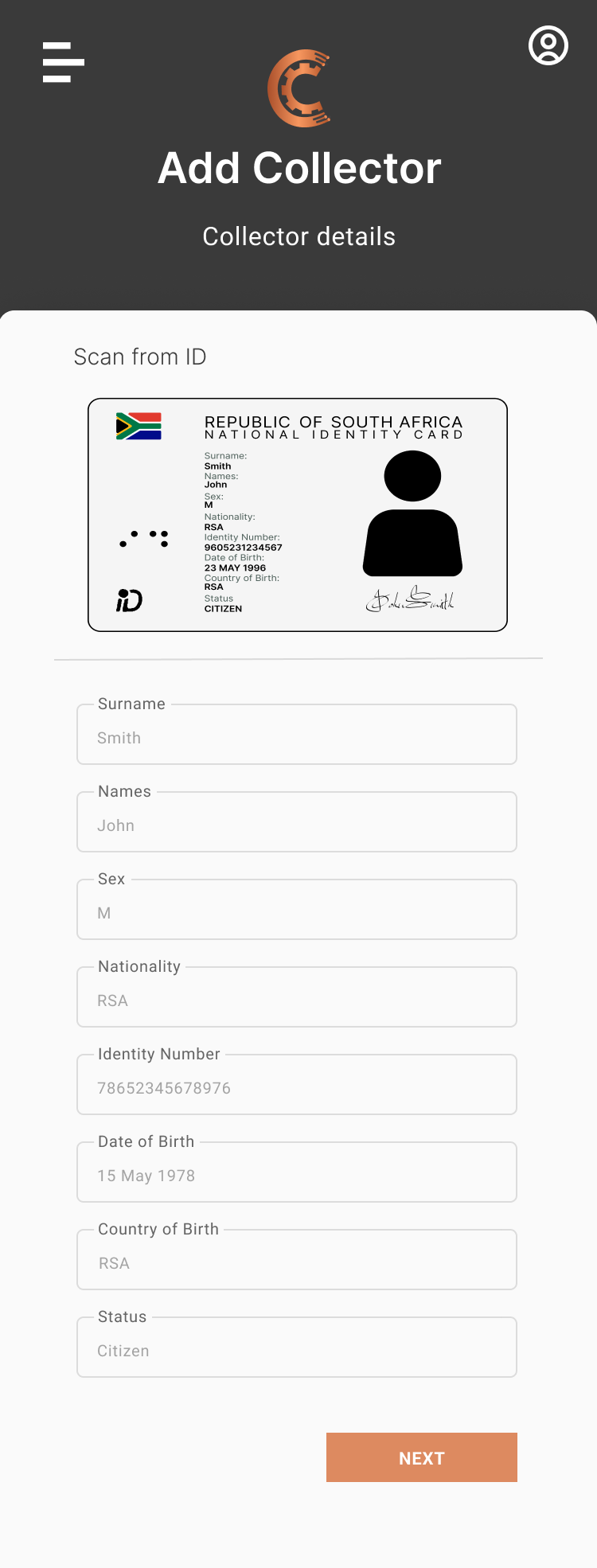This screenshot has height=1568, width=597.
Task: Open the user profile icon
Action: (548, 45)
